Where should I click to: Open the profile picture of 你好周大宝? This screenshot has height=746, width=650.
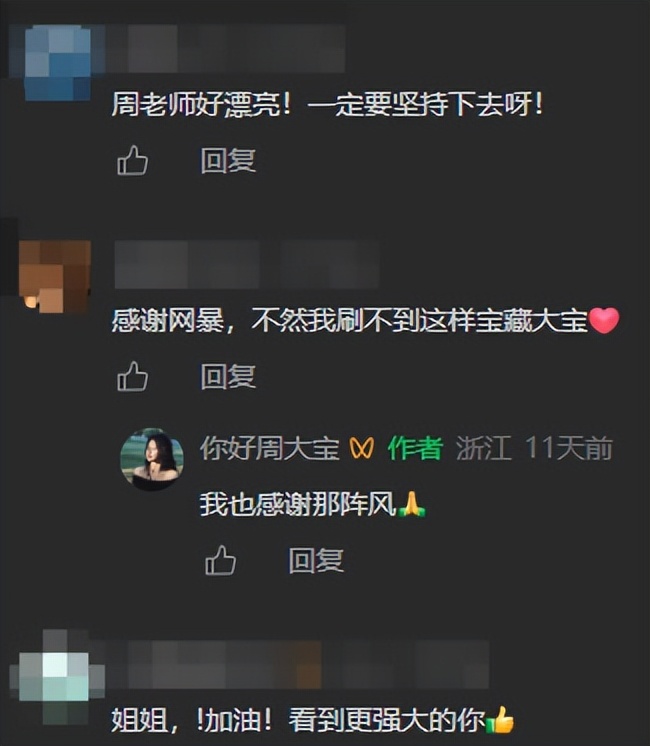click(152, 460)
